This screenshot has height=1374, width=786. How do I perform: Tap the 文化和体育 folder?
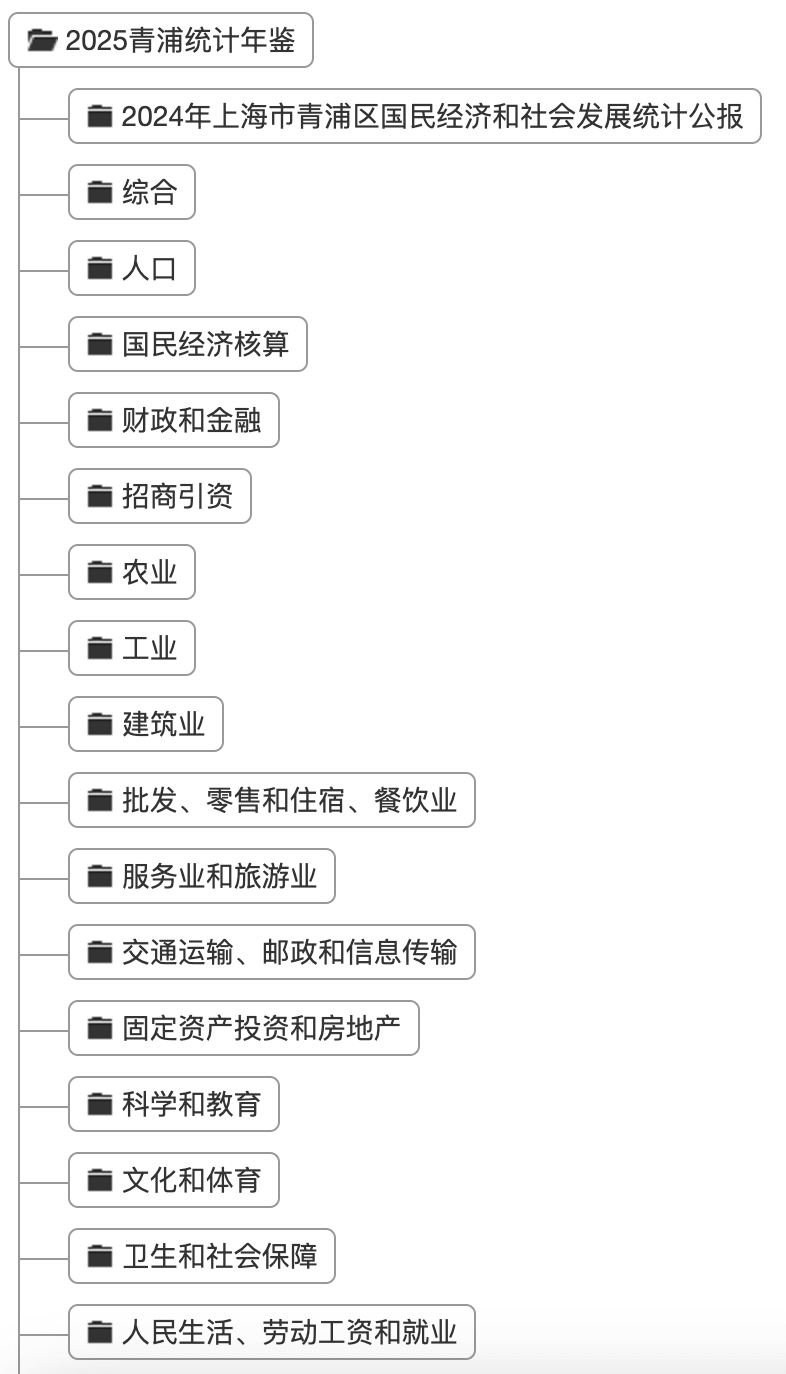click(x=174, y=1181)
